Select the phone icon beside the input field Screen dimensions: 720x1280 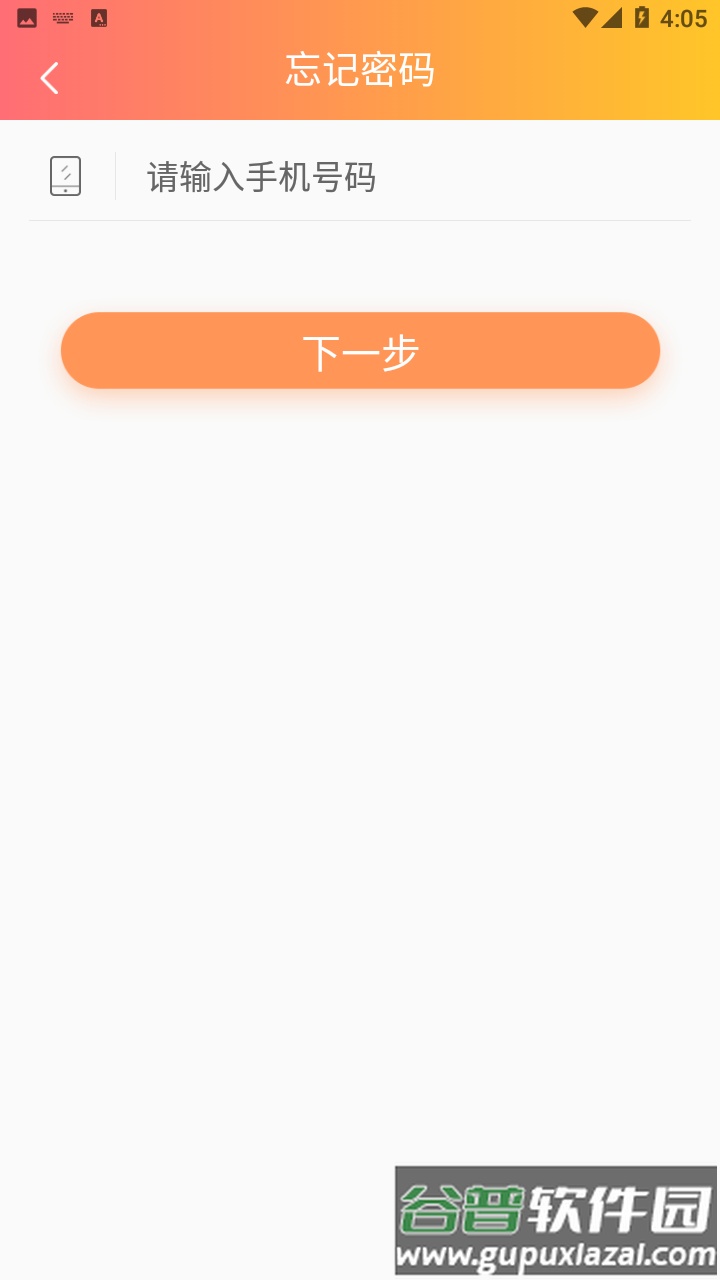click(64, 177)
